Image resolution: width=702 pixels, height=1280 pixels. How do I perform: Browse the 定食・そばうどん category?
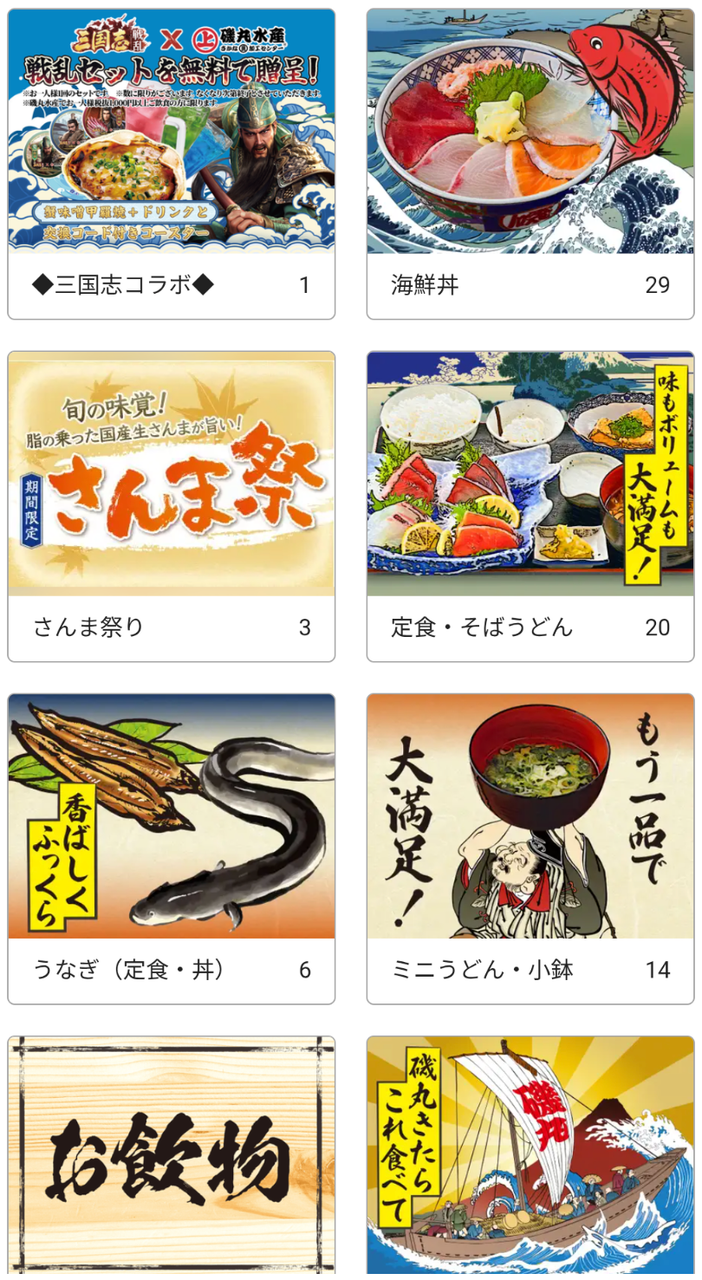(530, 507)
